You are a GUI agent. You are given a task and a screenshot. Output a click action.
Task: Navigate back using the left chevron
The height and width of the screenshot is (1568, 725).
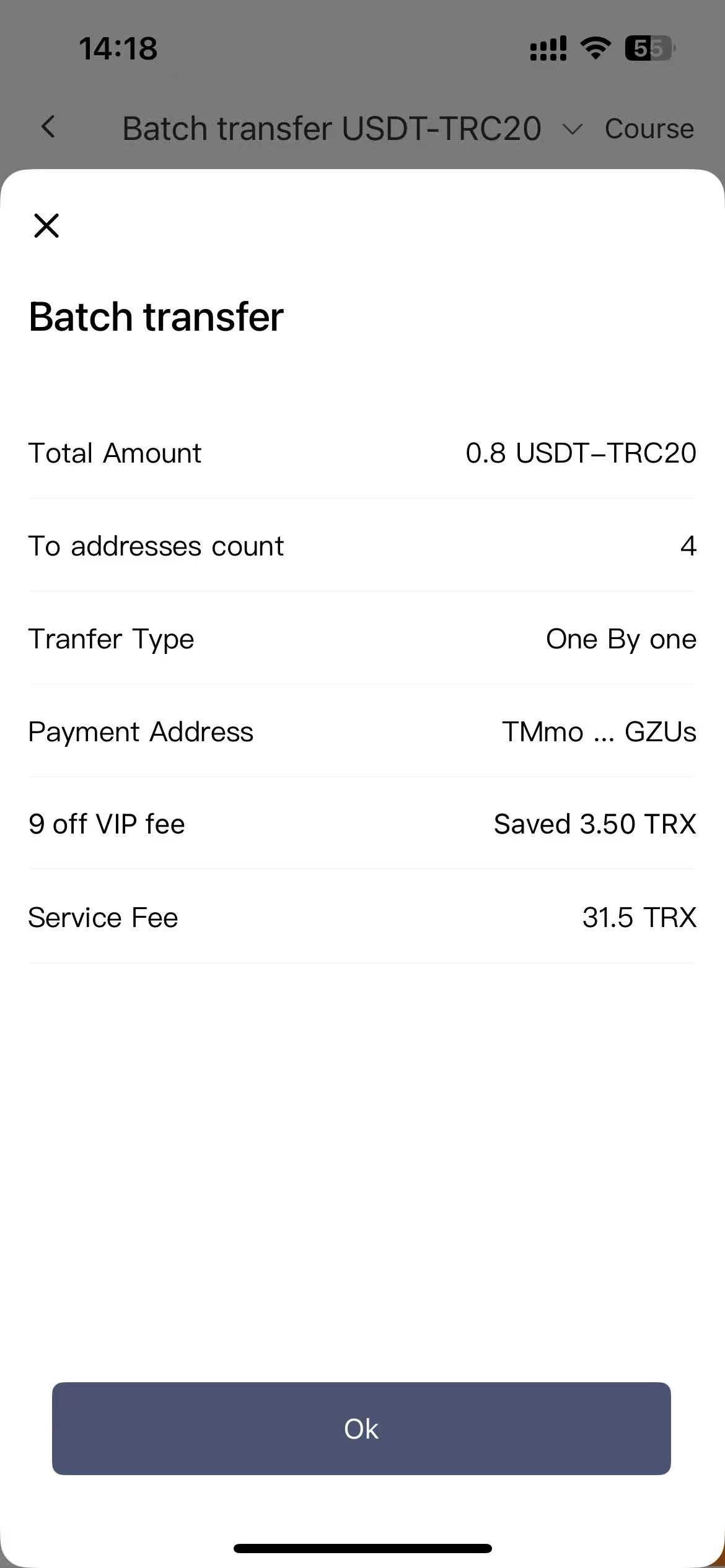tap(47, 128)
